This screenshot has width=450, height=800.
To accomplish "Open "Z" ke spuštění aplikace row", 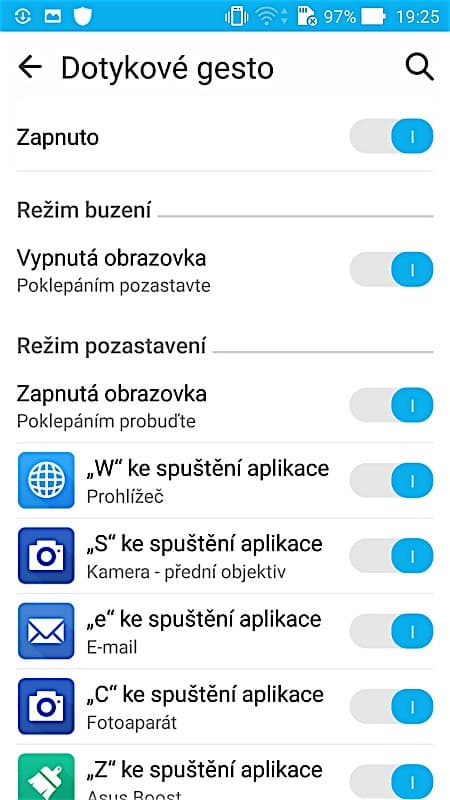I will (x=225, y=773).
